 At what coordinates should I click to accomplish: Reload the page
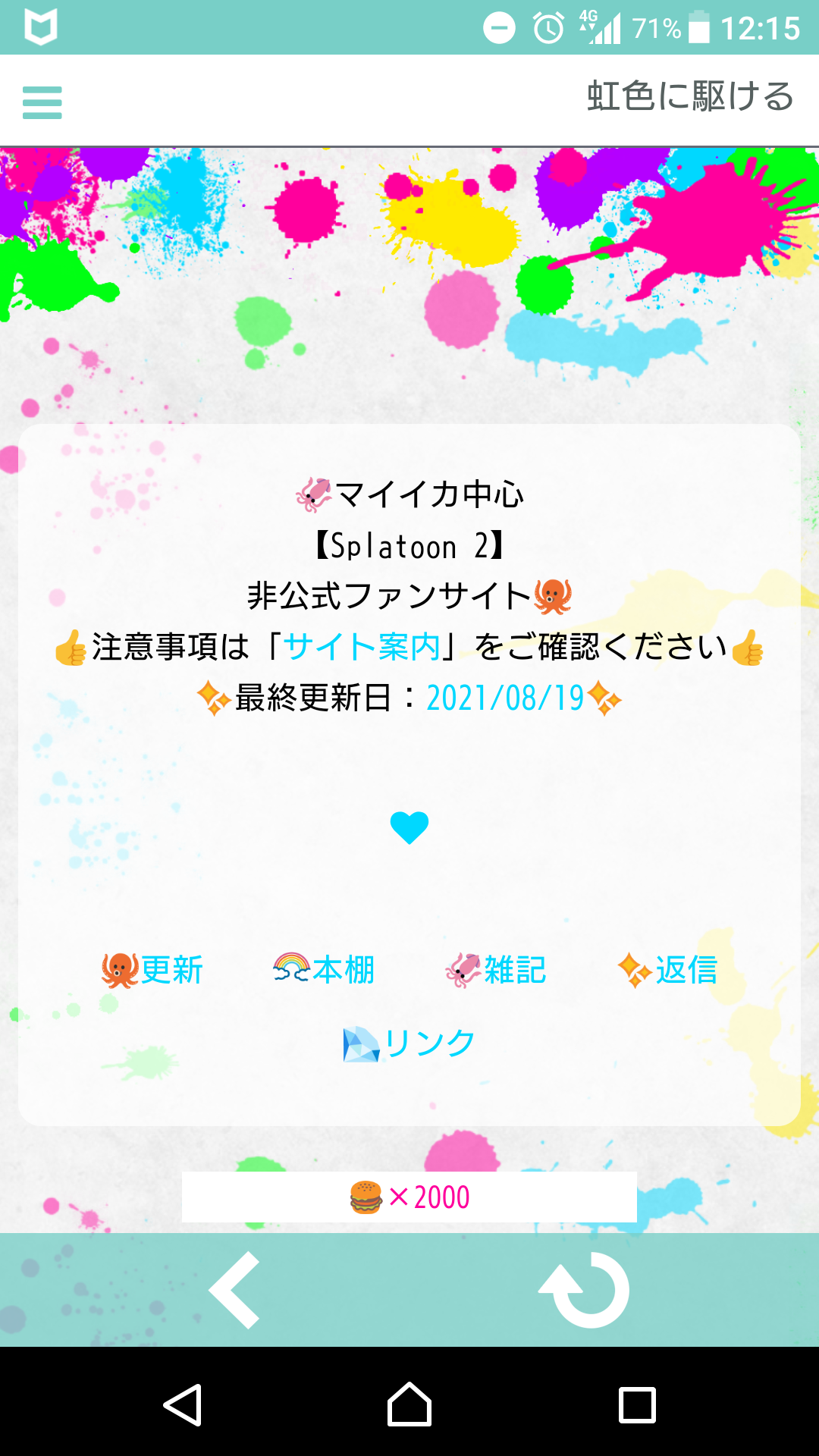[x=585, y=1290]
